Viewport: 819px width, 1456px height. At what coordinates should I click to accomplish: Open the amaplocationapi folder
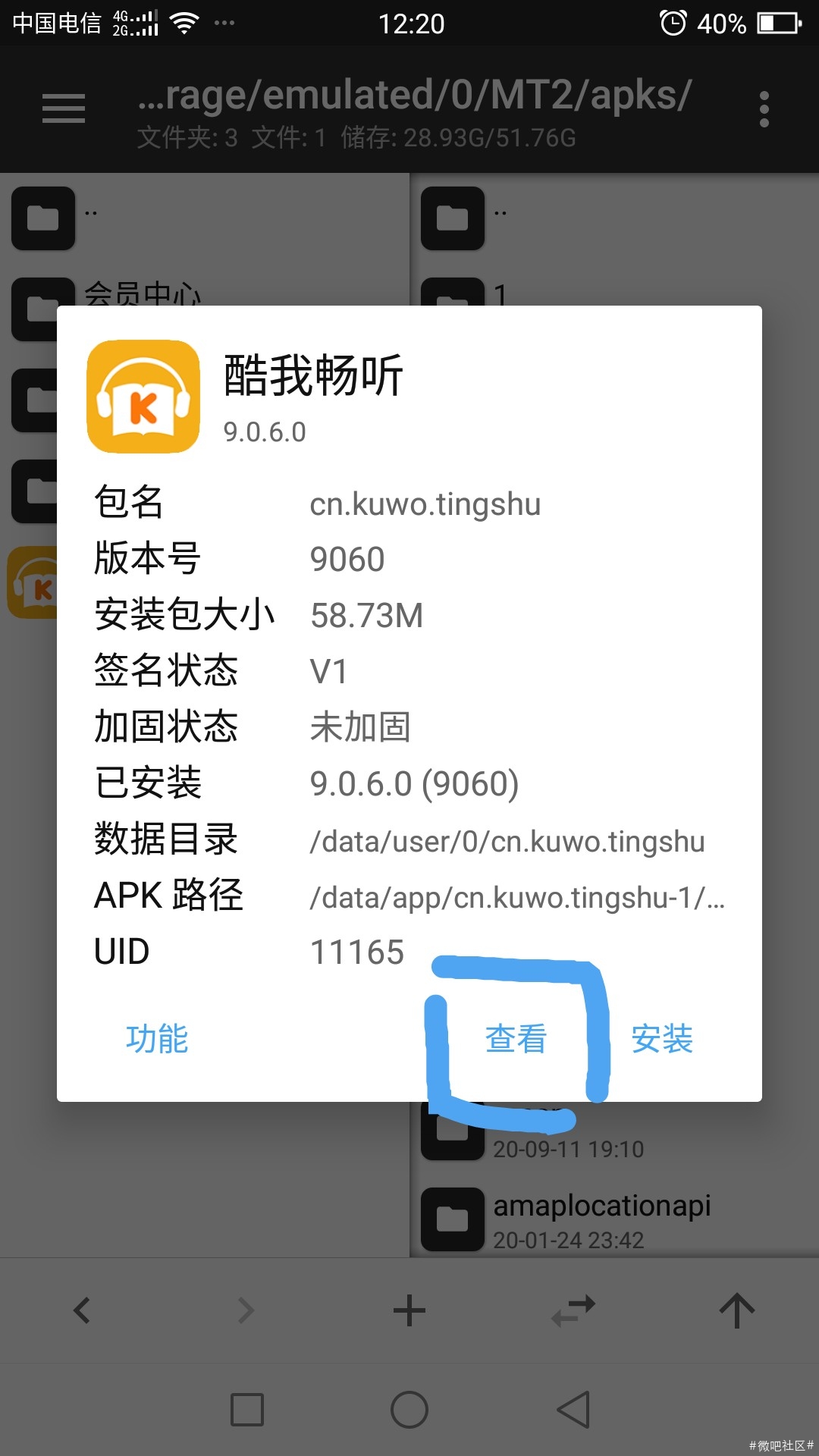[x=601, y=1219]
